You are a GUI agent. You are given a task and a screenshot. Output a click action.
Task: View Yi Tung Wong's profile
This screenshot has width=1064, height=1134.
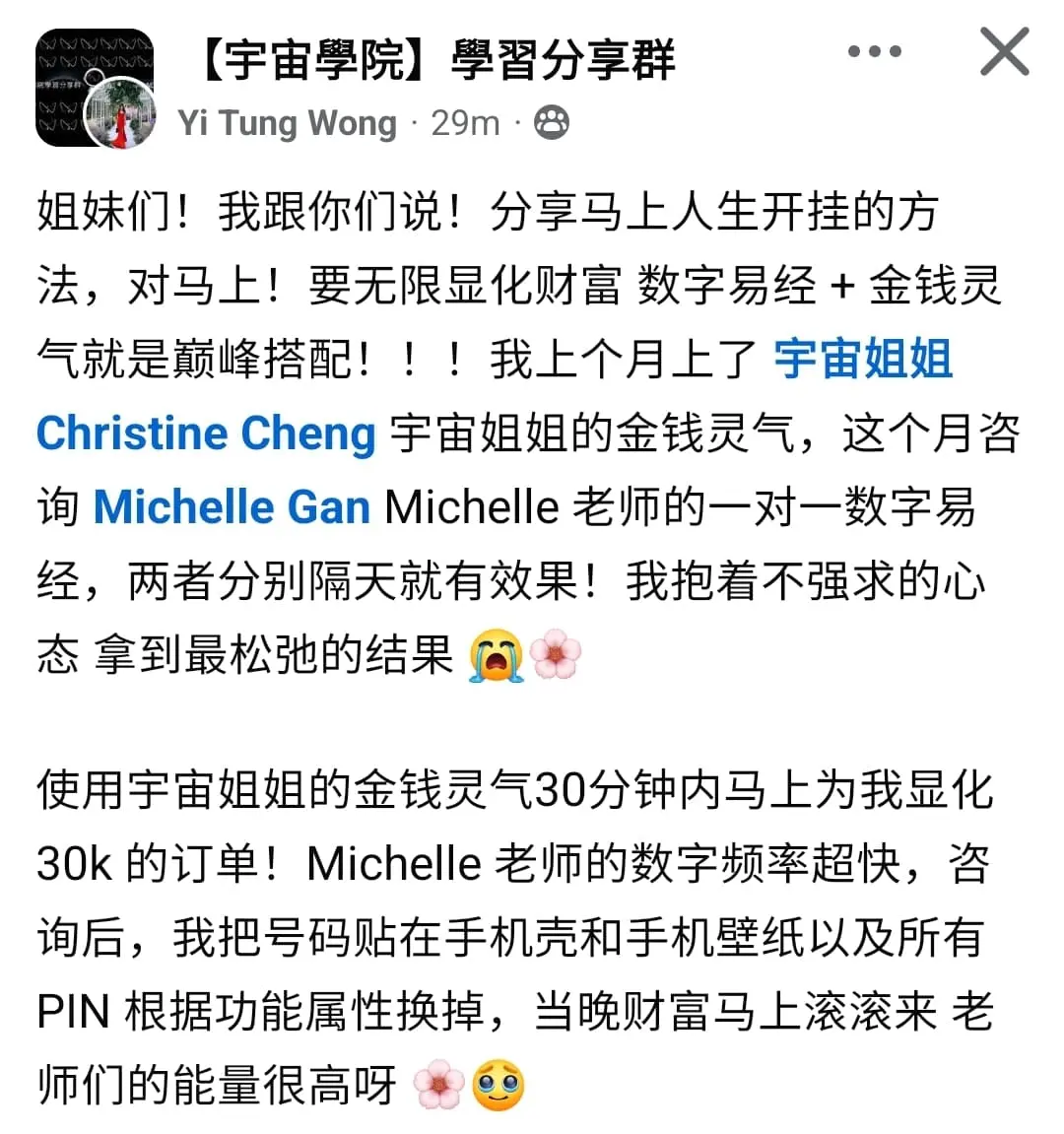pos(288,123)
